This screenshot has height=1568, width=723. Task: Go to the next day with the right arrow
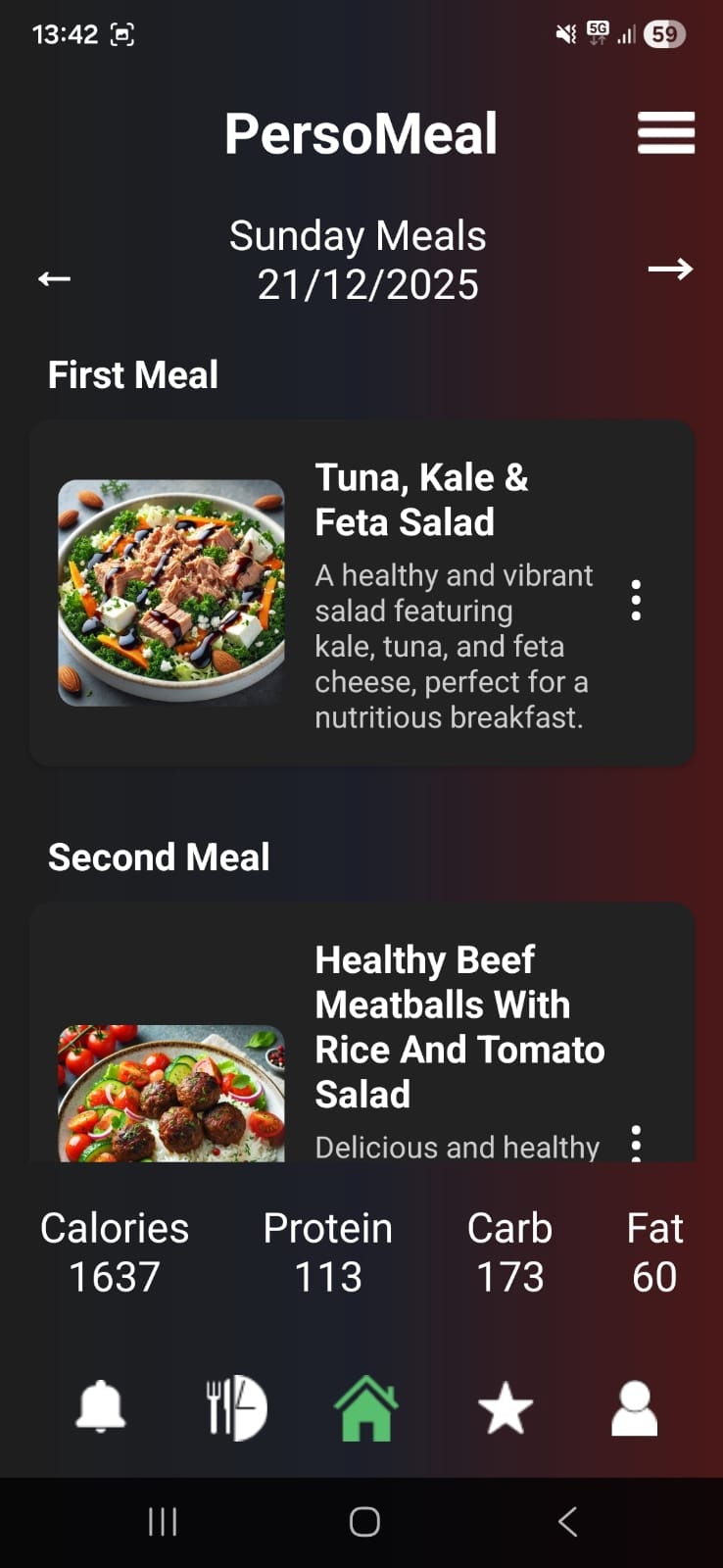[x=670, y=269]
